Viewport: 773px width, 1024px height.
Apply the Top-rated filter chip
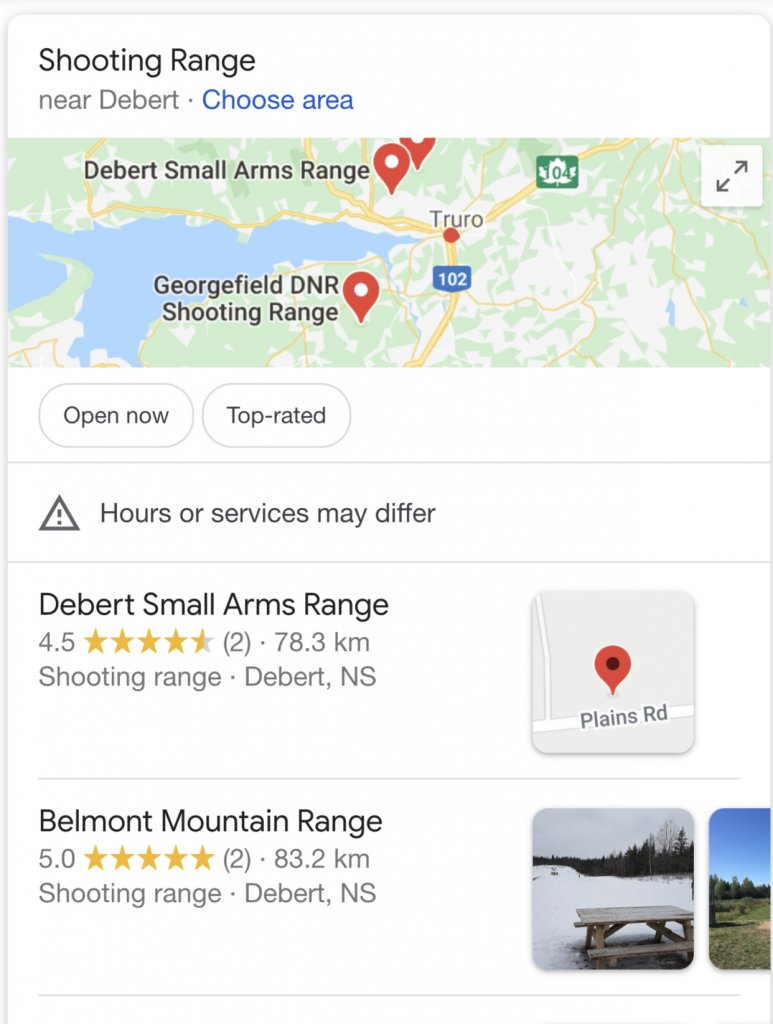pyautogui.click(x=276, y=416)
